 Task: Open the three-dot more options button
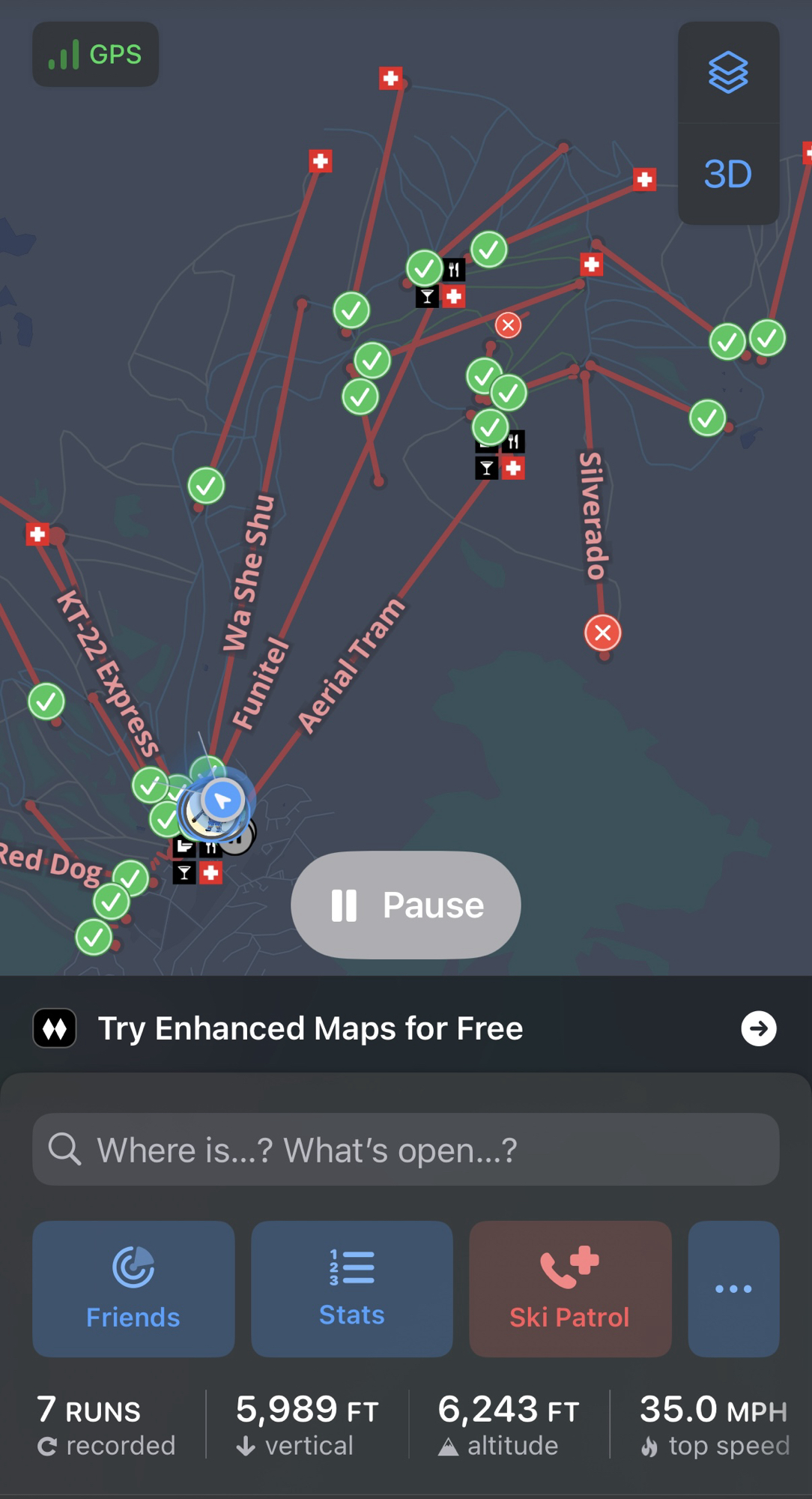[x=733, y=1288]
